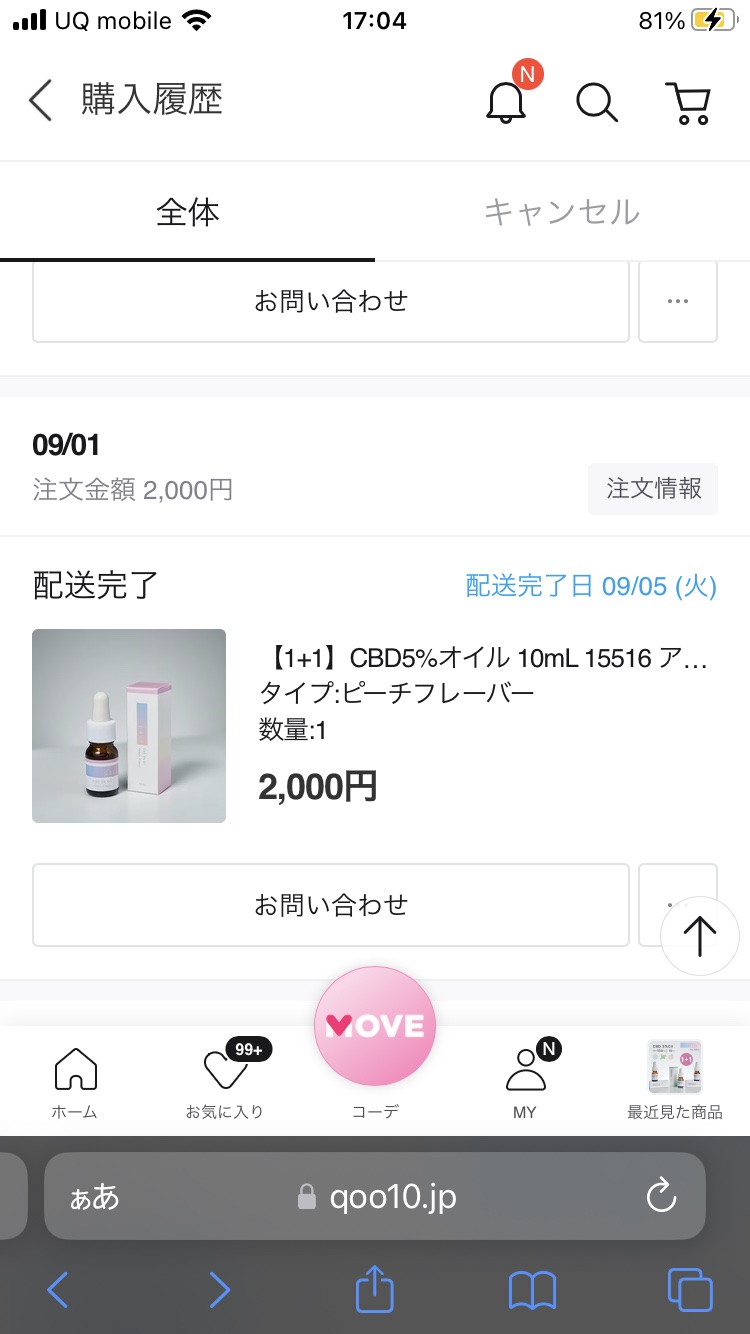
Task: Tap お問い合わせ below the CBD oil order
Action: click(331, 905)
